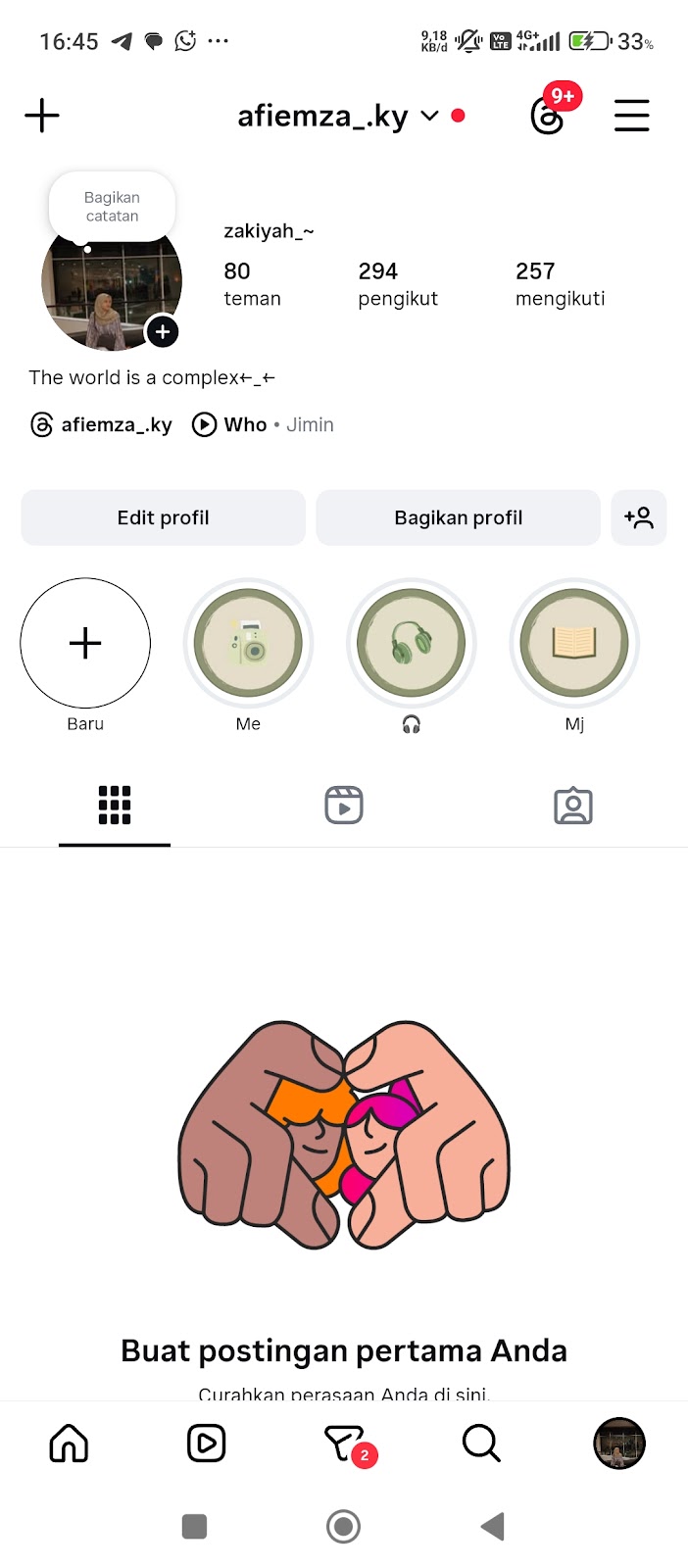This screenshot has width=688, height=1568.
Task: Open the hamburger settings menu
Action: click(631, 116)
